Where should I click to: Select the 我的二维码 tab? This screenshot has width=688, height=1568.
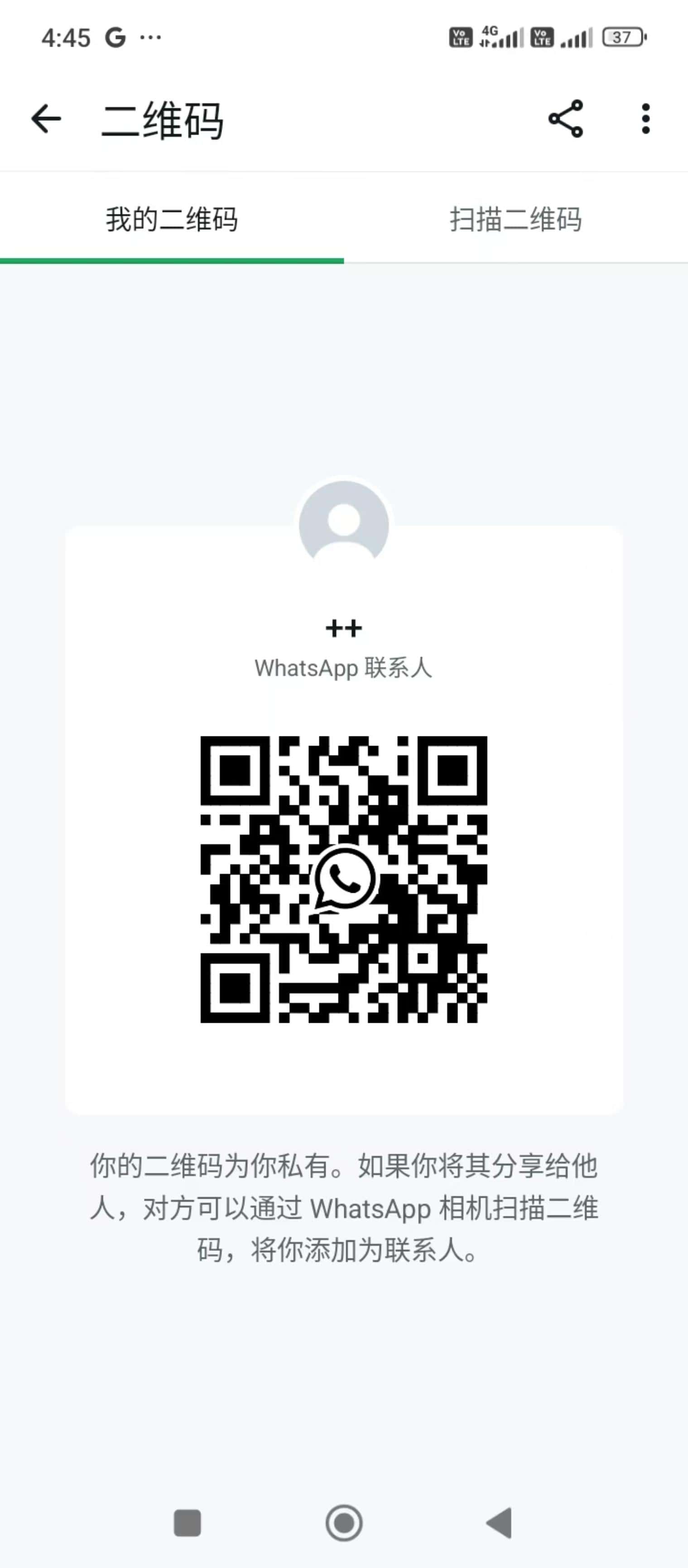click(x=172, y=219)
